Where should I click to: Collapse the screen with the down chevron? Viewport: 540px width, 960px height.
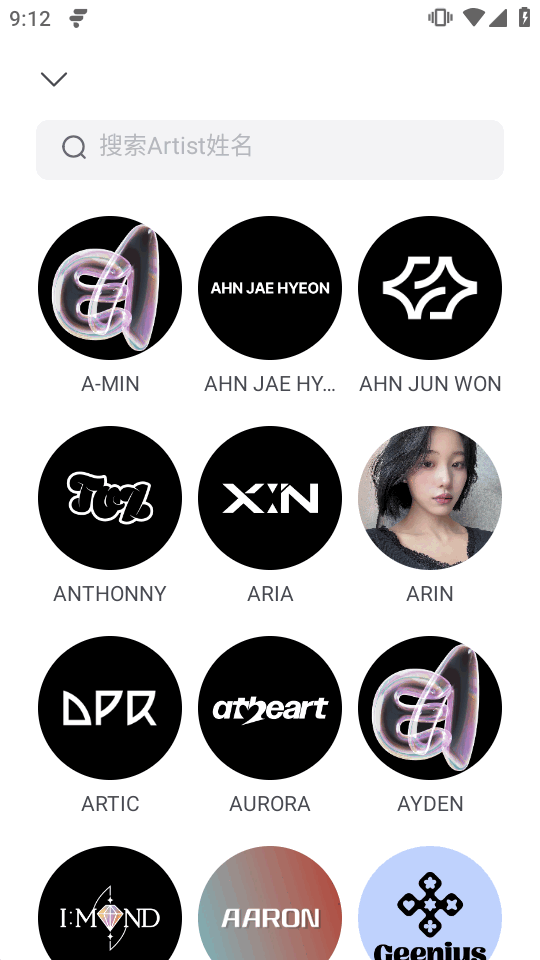click(54, 79)
